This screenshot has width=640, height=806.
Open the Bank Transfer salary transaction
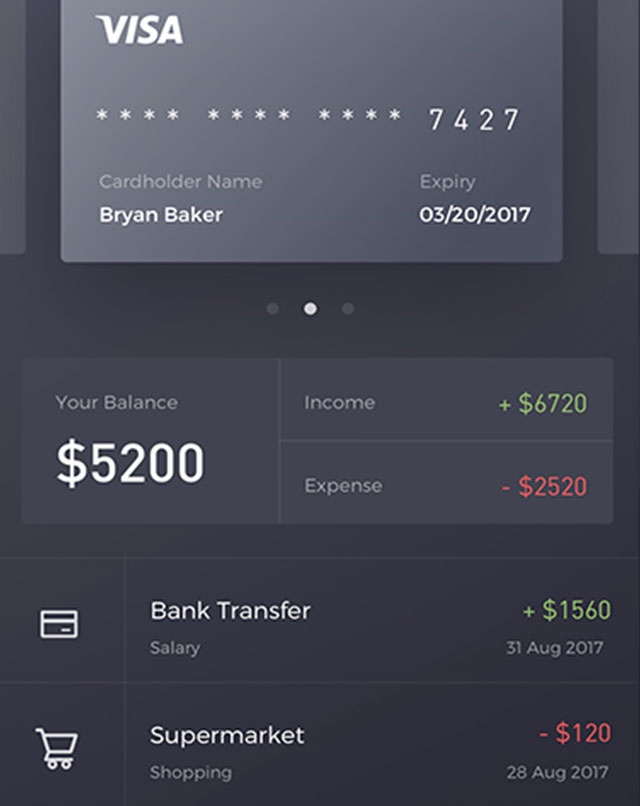point(320,620)
